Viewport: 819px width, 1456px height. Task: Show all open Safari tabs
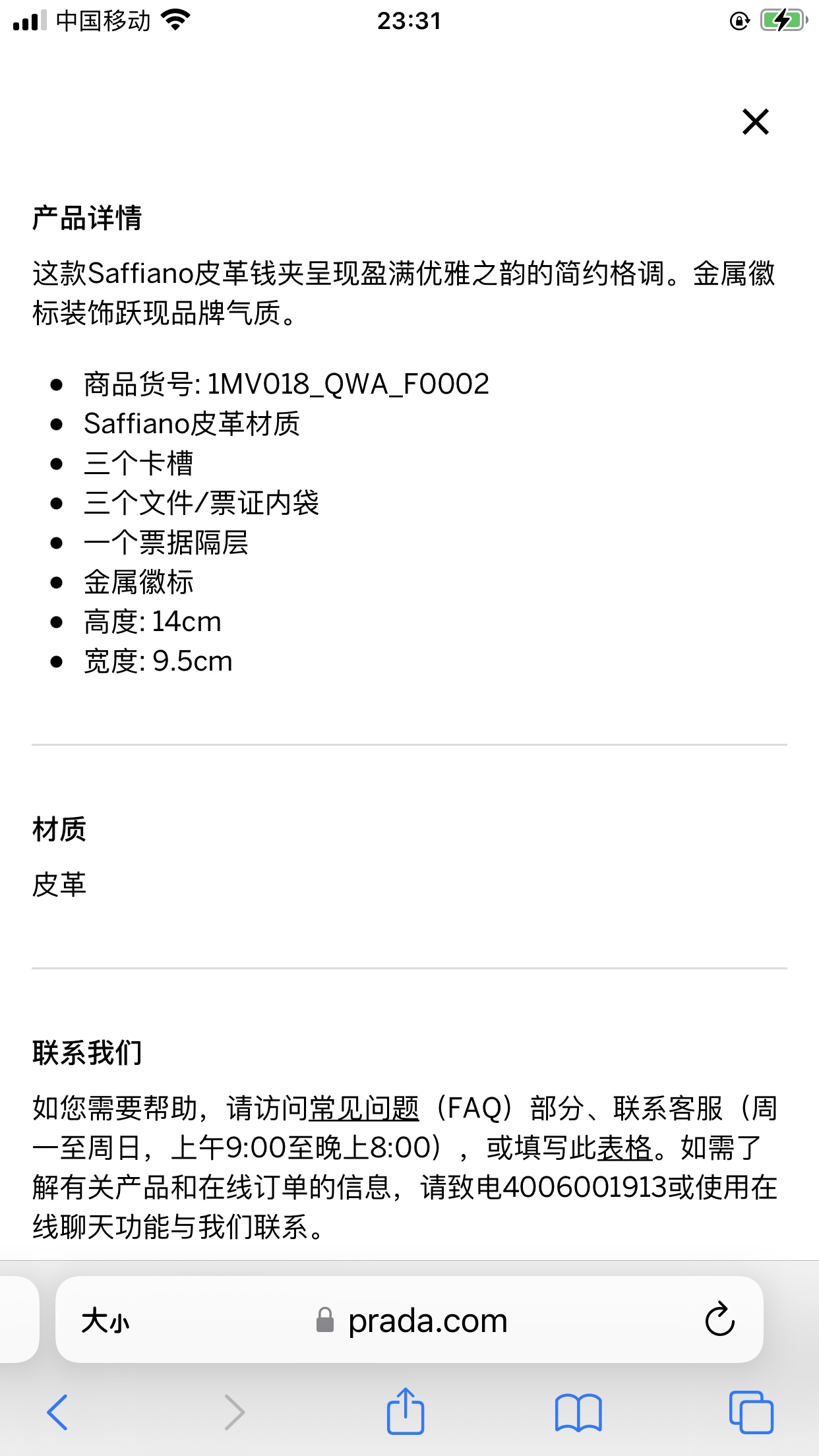pyautogui.click(x=751, y=1412)
